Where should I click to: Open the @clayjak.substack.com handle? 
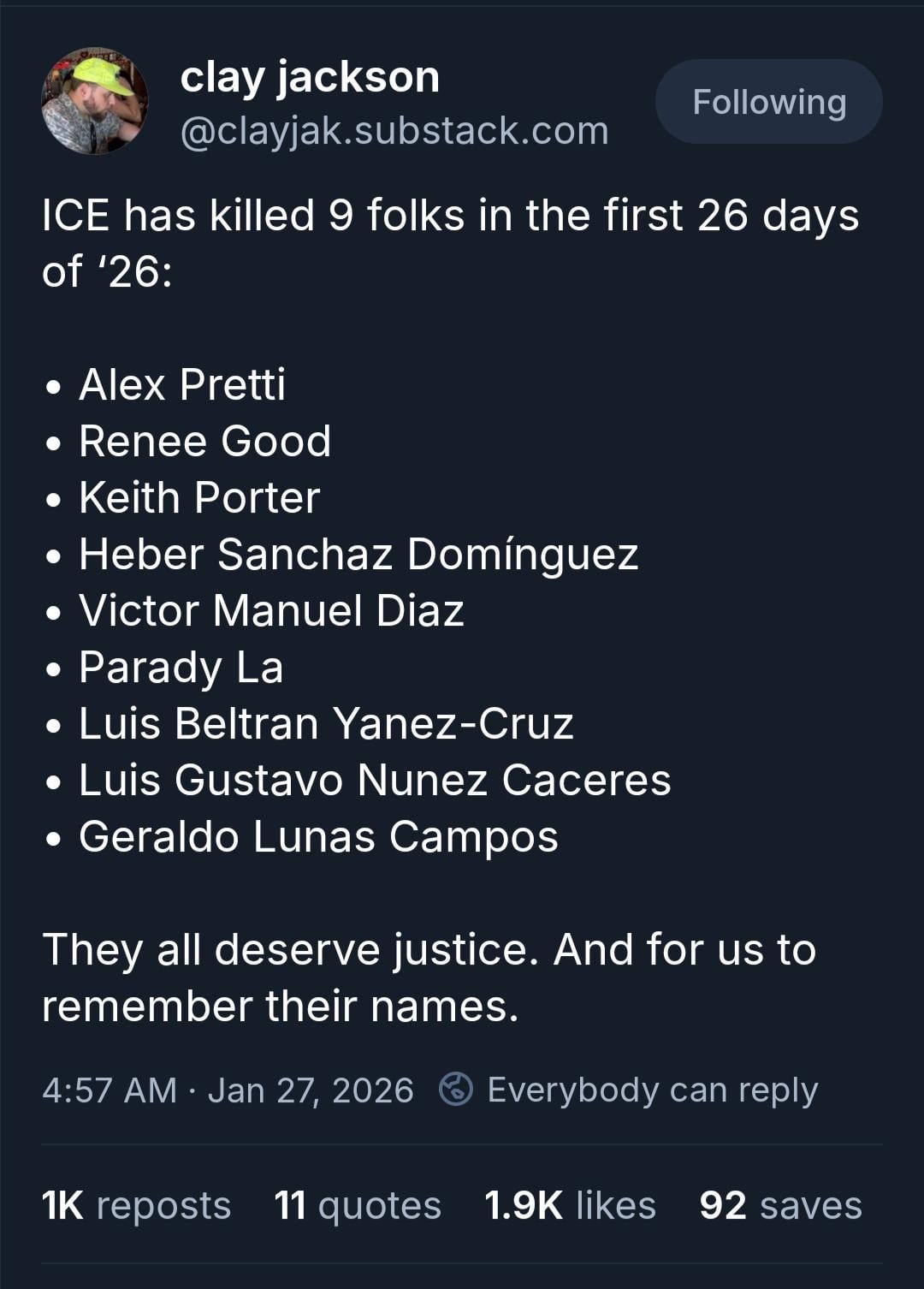[394, 131]
